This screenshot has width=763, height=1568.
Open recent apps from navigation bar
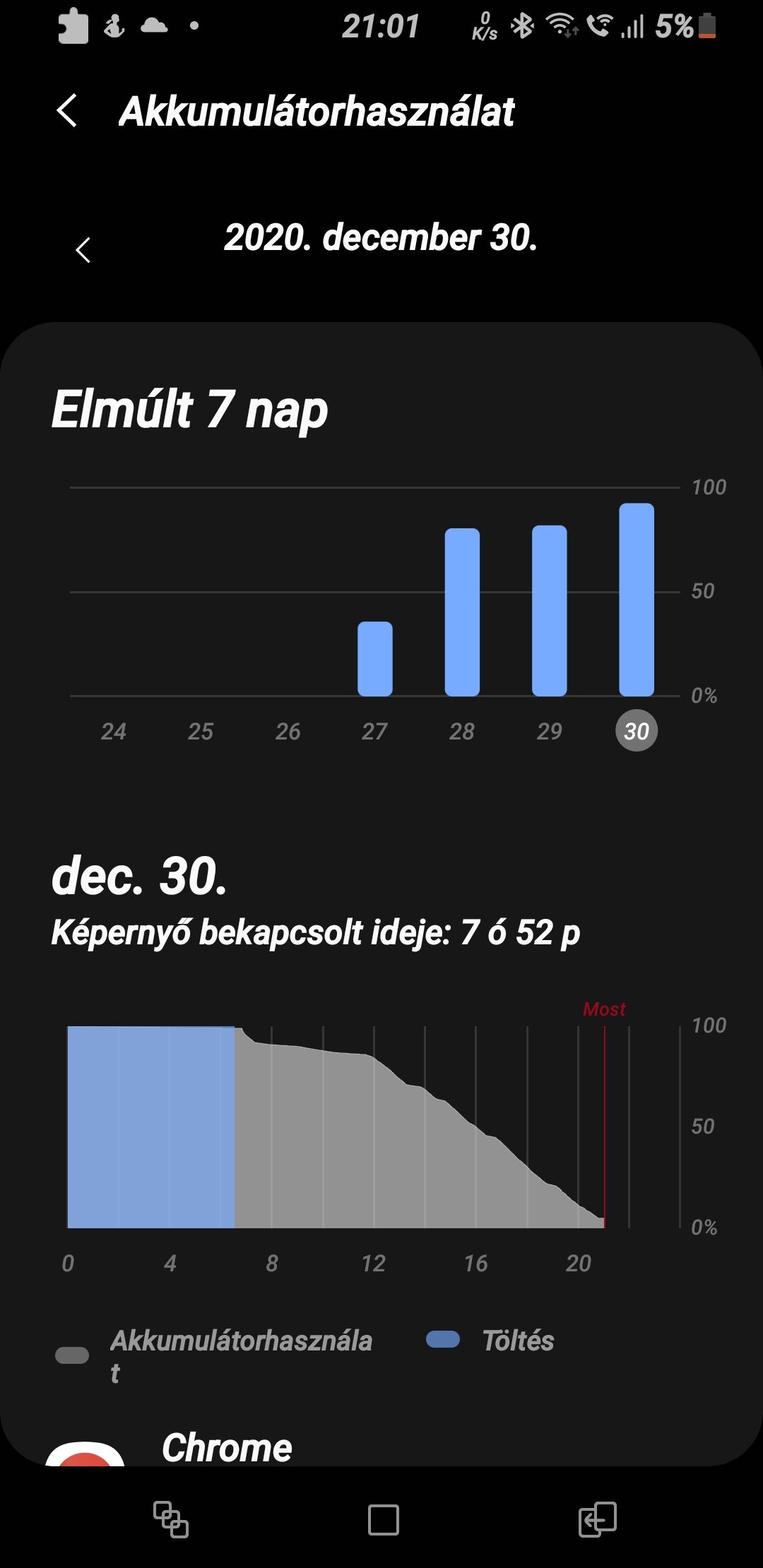(171, 1519)
